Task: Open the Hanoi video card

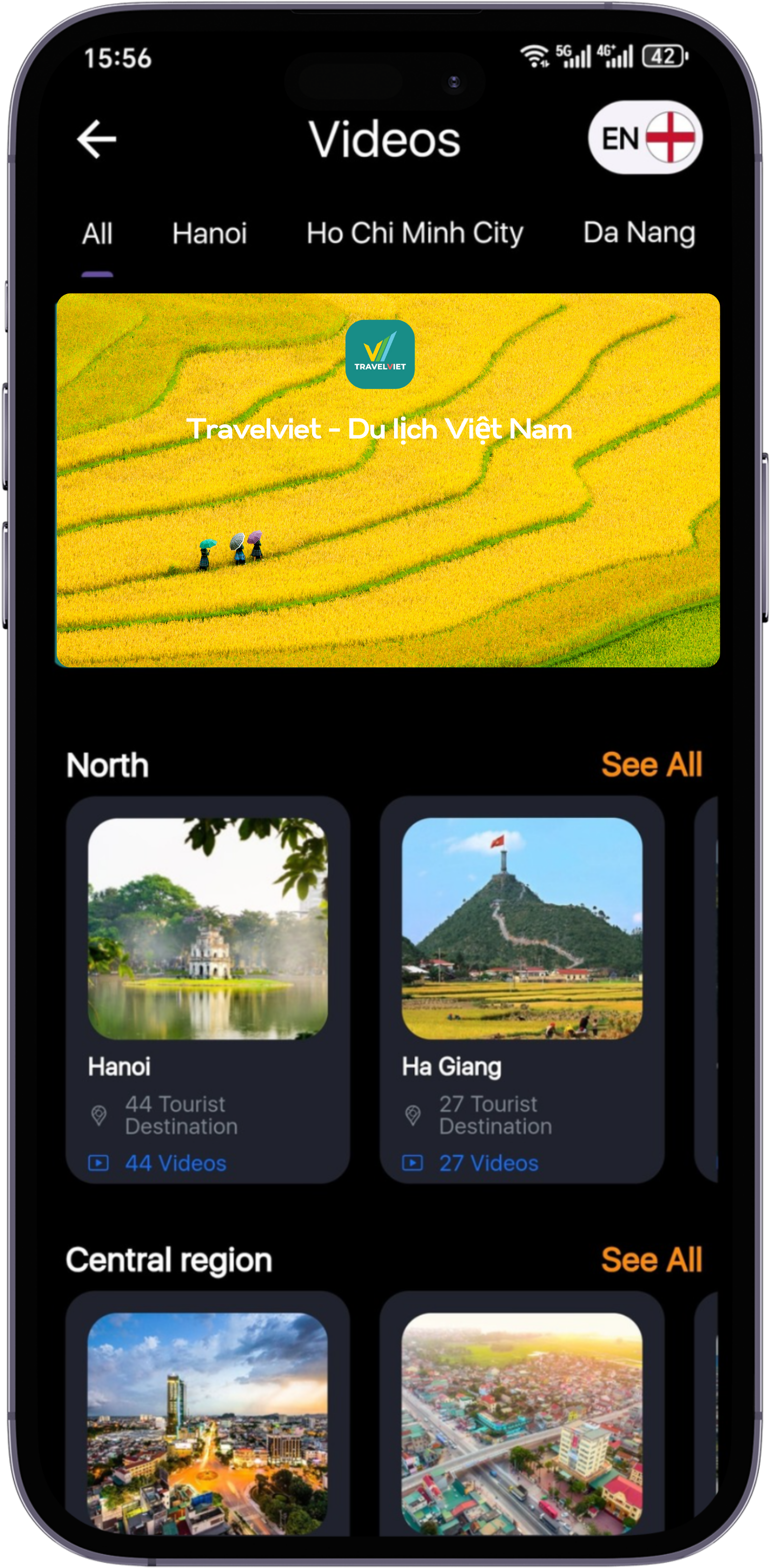Action: coord(208,989)
